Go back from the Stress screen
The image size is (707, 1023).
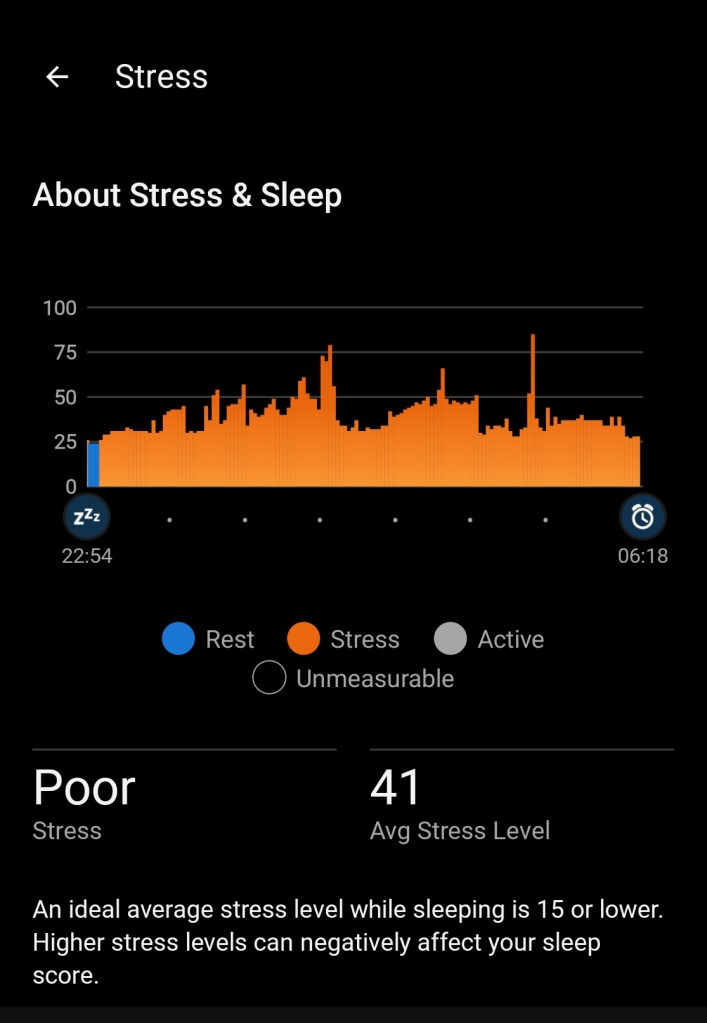click(57, 77)
